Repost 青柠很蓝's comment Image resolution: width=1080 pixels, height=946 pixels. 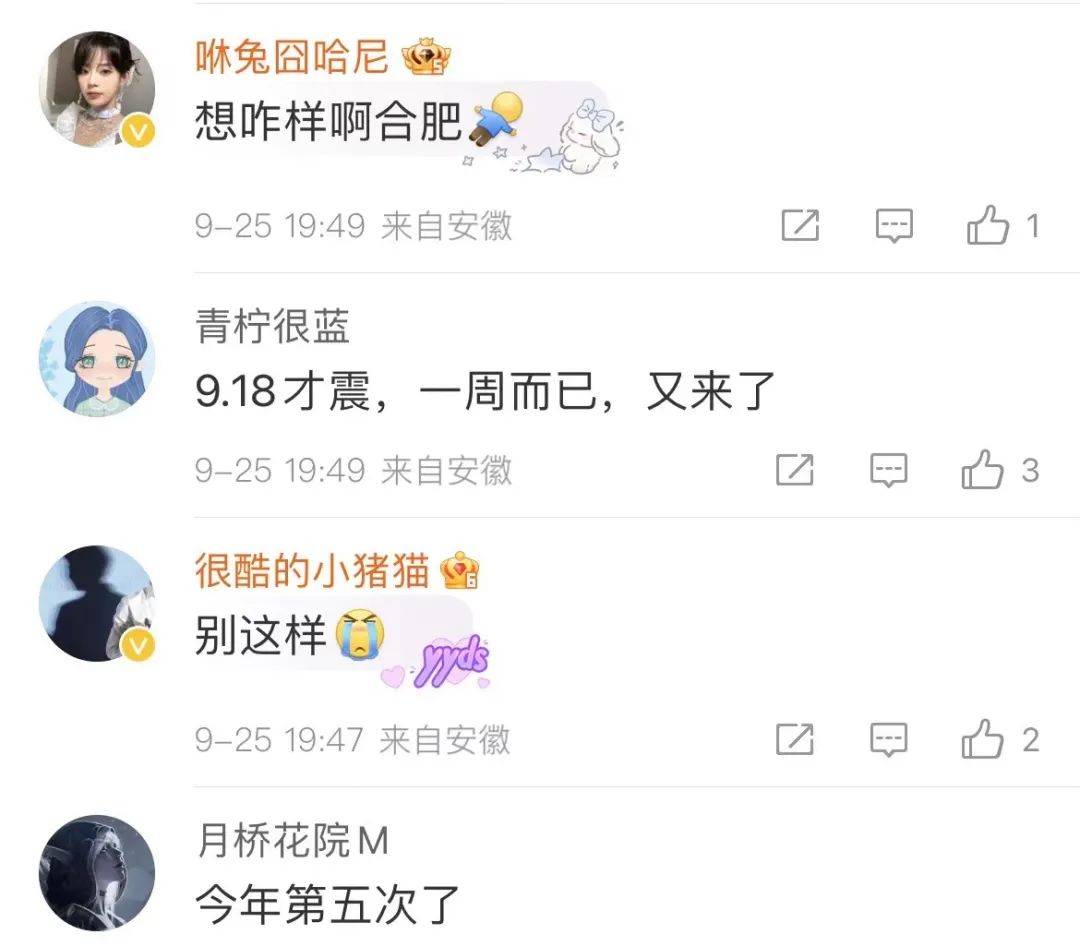tap(795, 469)
